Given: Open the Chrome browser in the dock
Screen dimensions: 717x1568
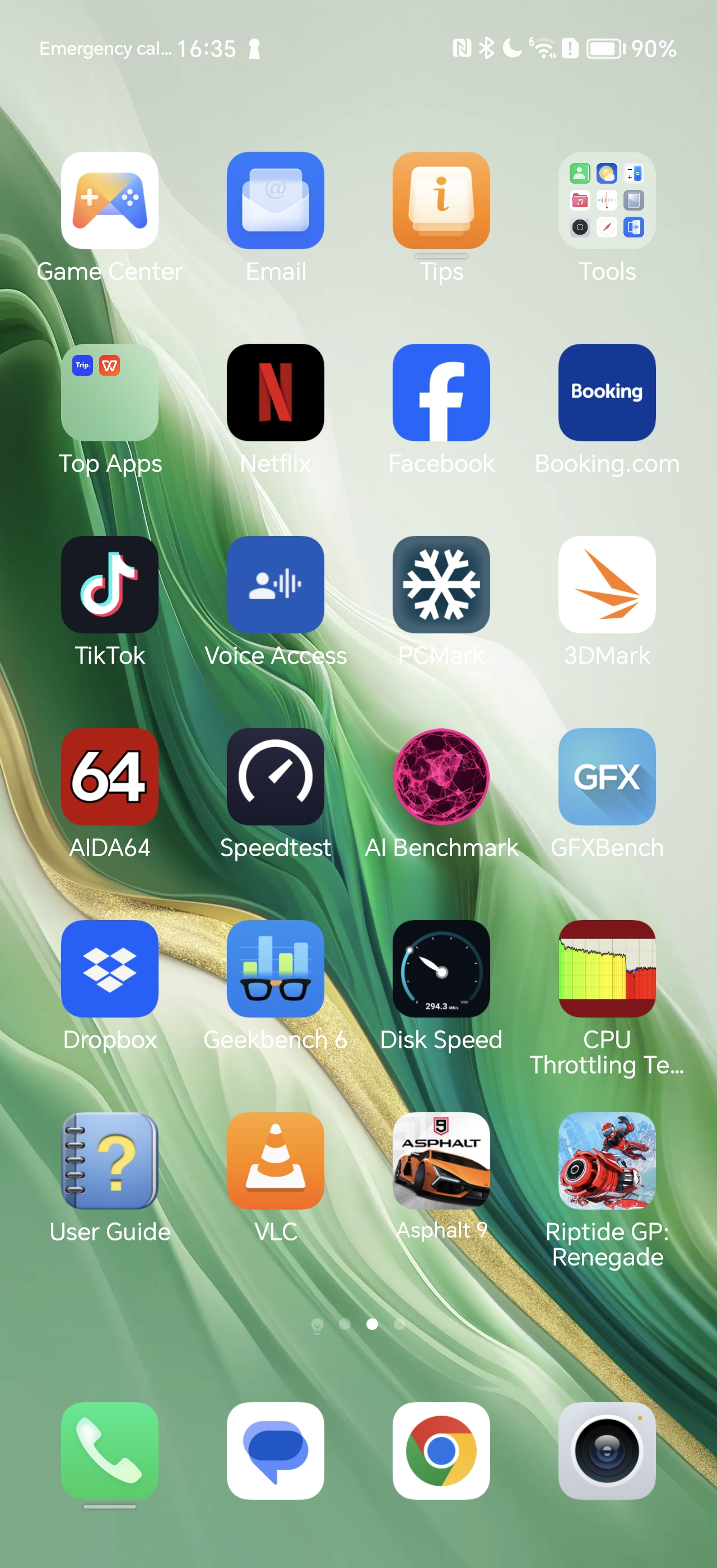Looking at the screenshot, I should tap(441, 1451).
